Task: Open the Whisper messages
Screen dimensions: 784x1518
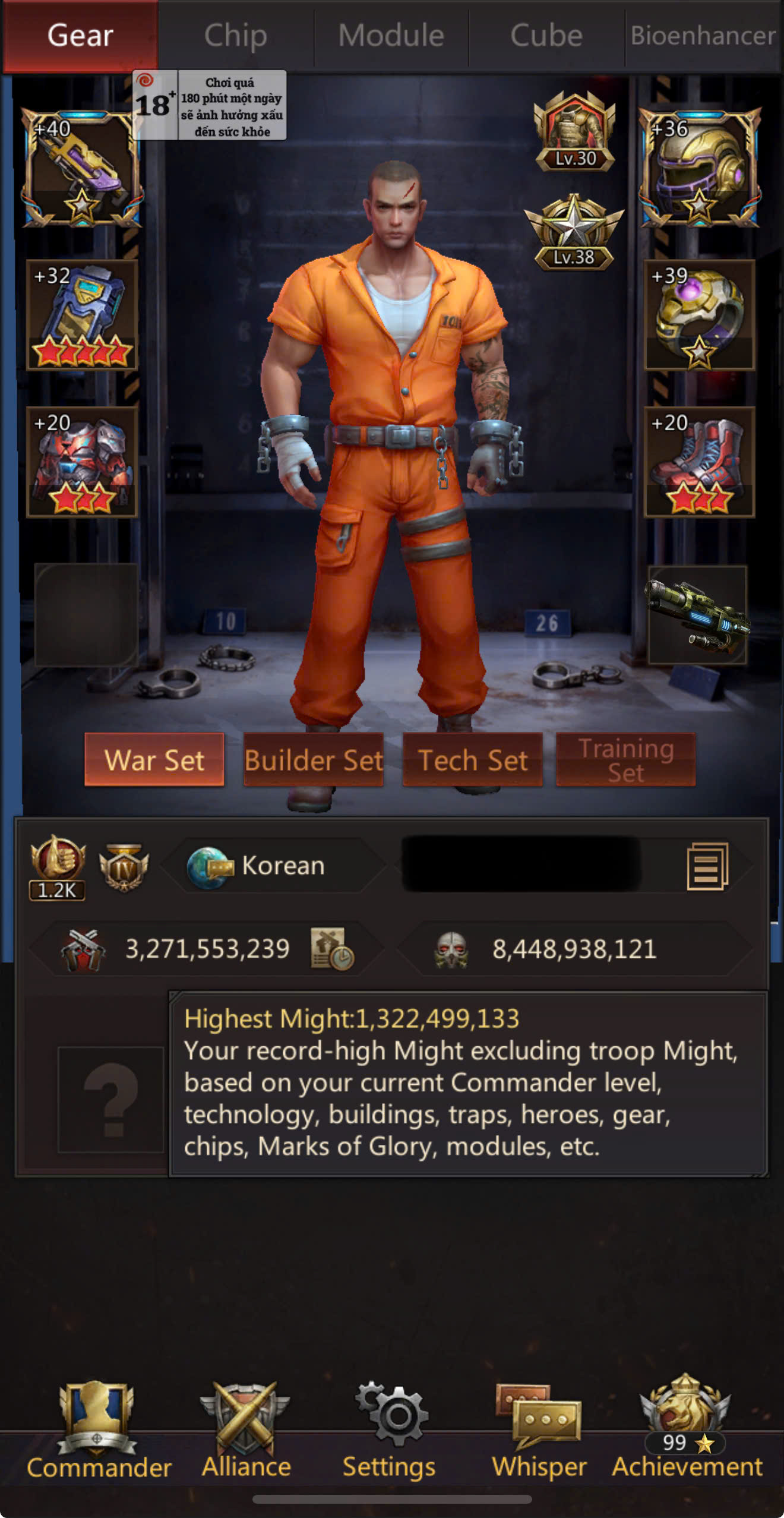Action: [539, 1432]
